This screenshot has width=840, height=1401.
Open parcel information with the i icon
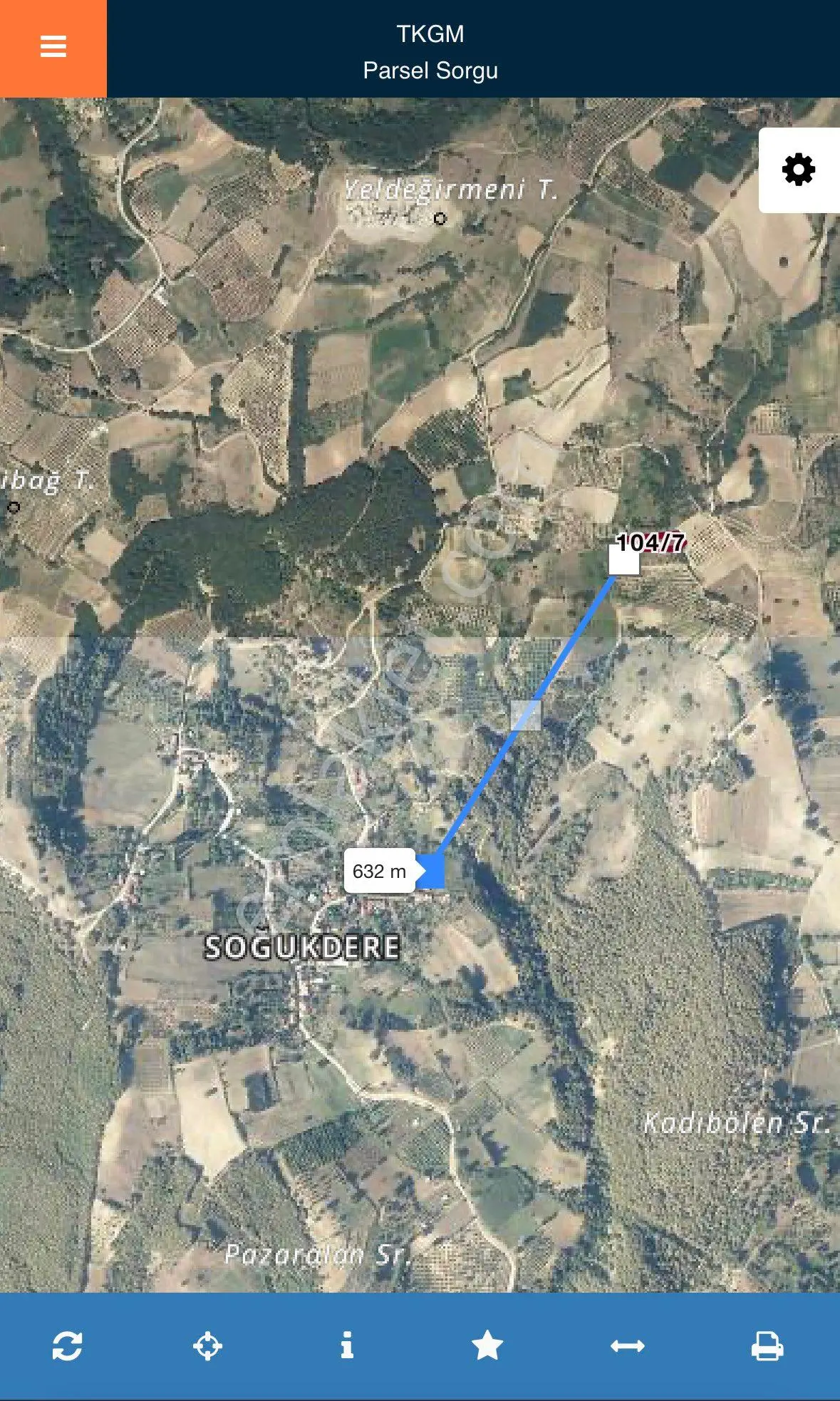(x=347, y=1345)
